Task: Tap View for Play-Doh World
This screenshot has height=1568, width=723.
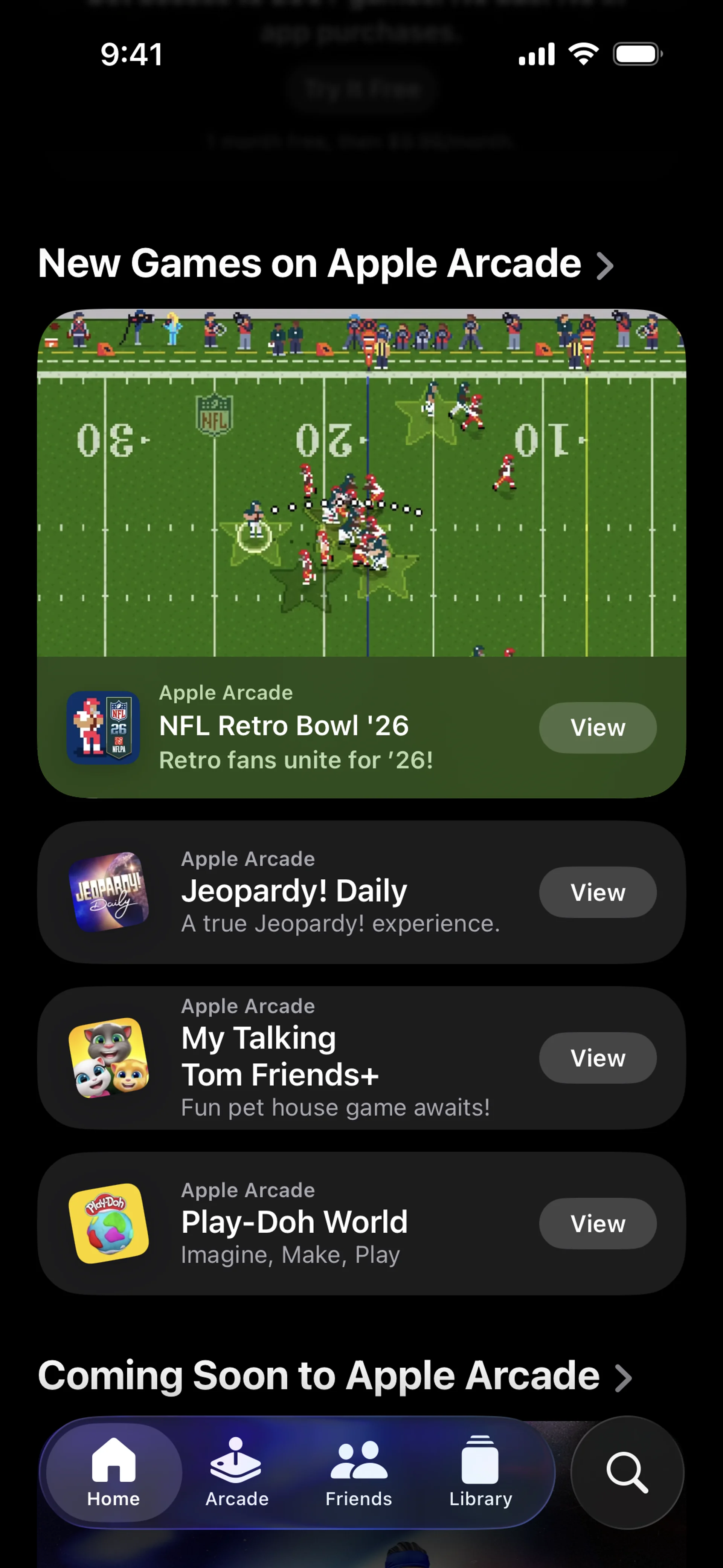Action: [597, 1224]
